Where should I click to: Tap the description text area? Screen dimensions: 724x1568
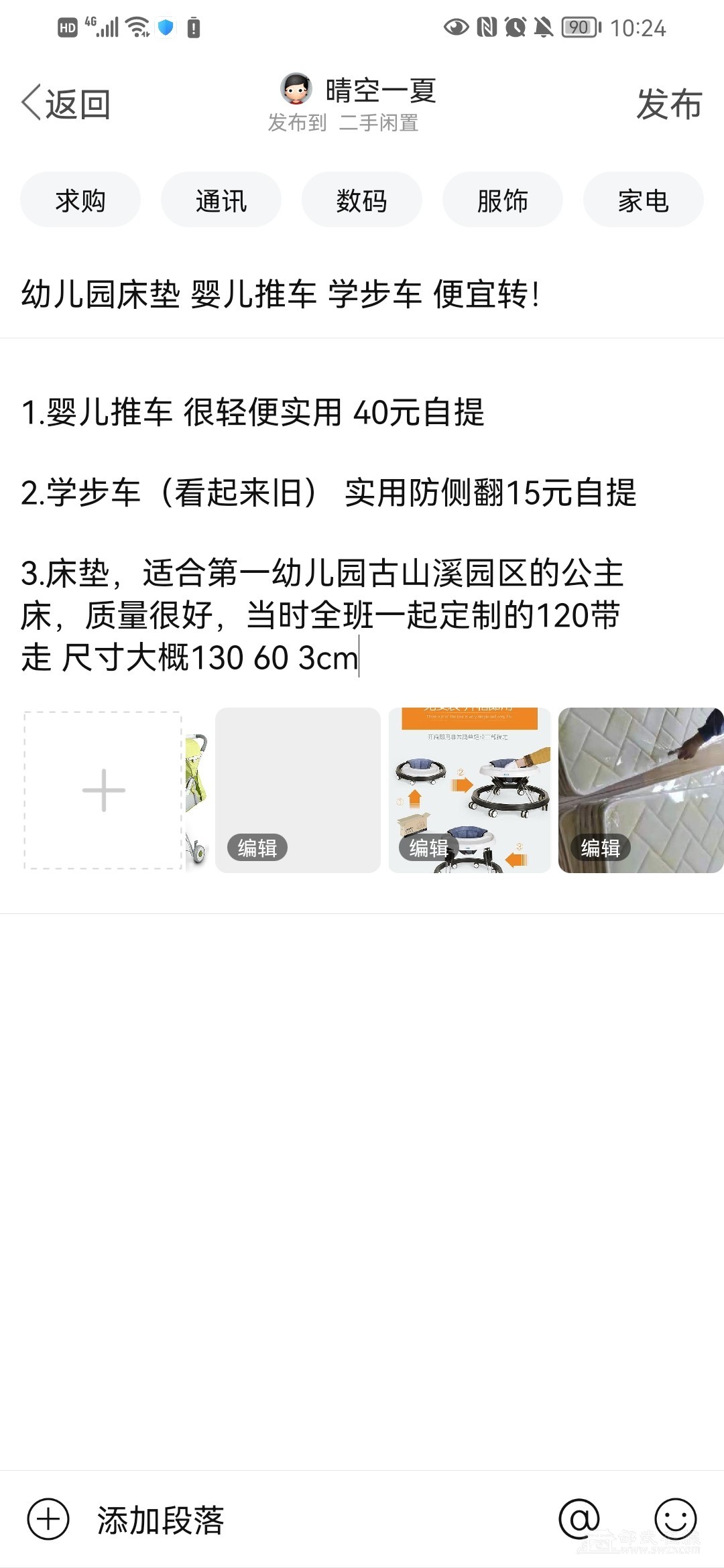coord(362,533)
